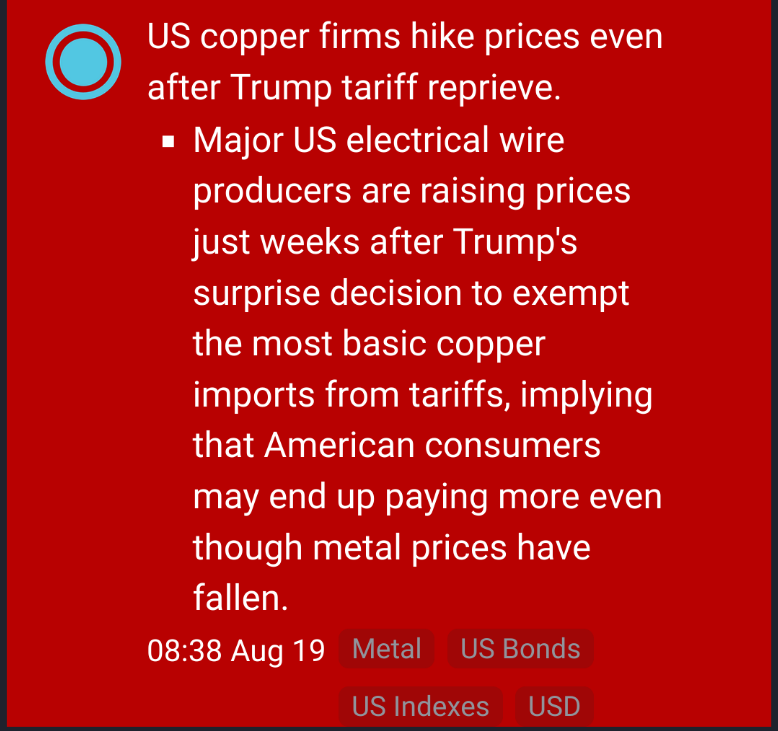Select the US Bonds tag chip

point(520,649)
